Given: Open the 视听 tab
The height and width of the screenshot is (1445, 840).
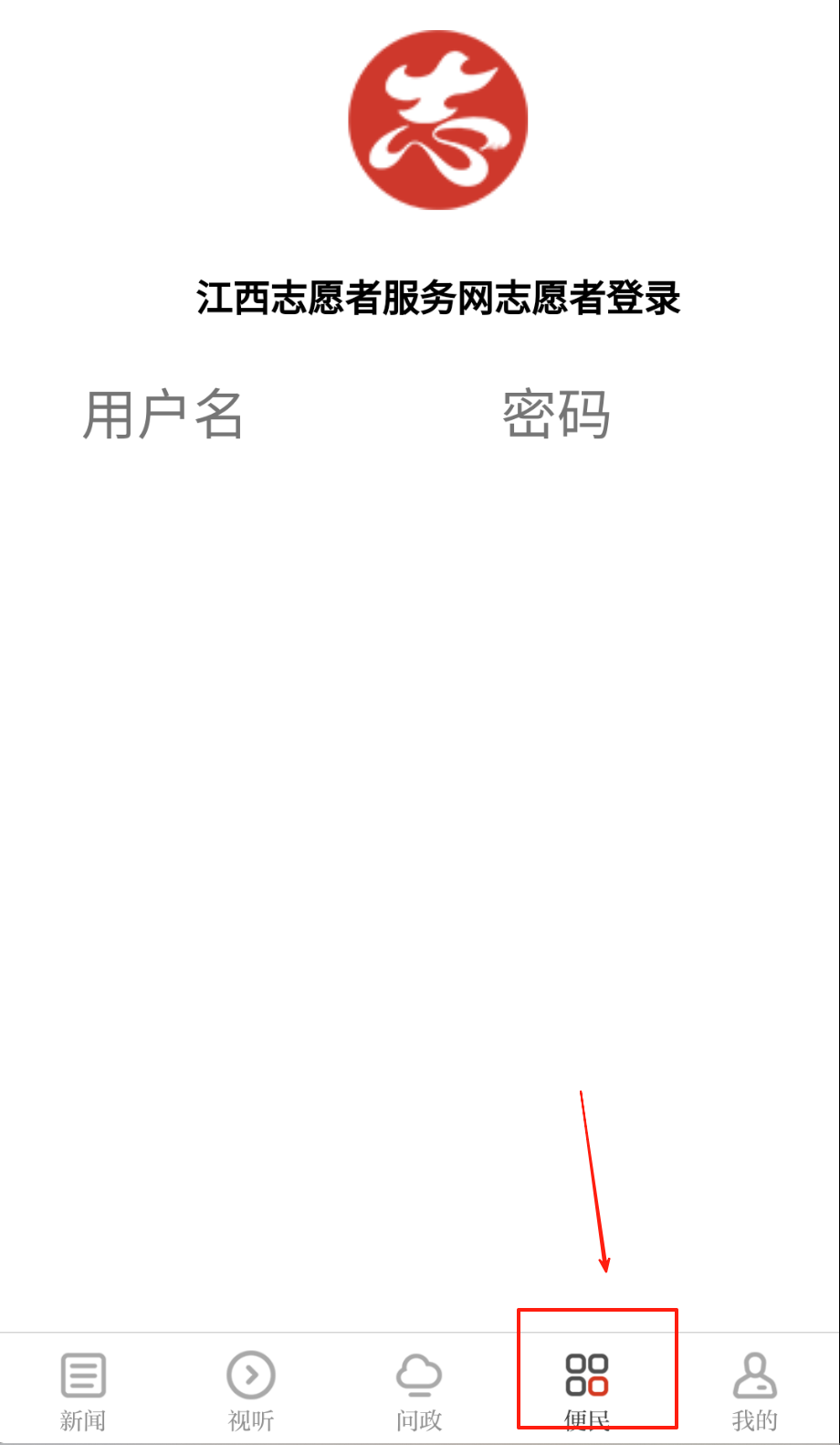Looking at the screenshot, I should click(251, 1390).
